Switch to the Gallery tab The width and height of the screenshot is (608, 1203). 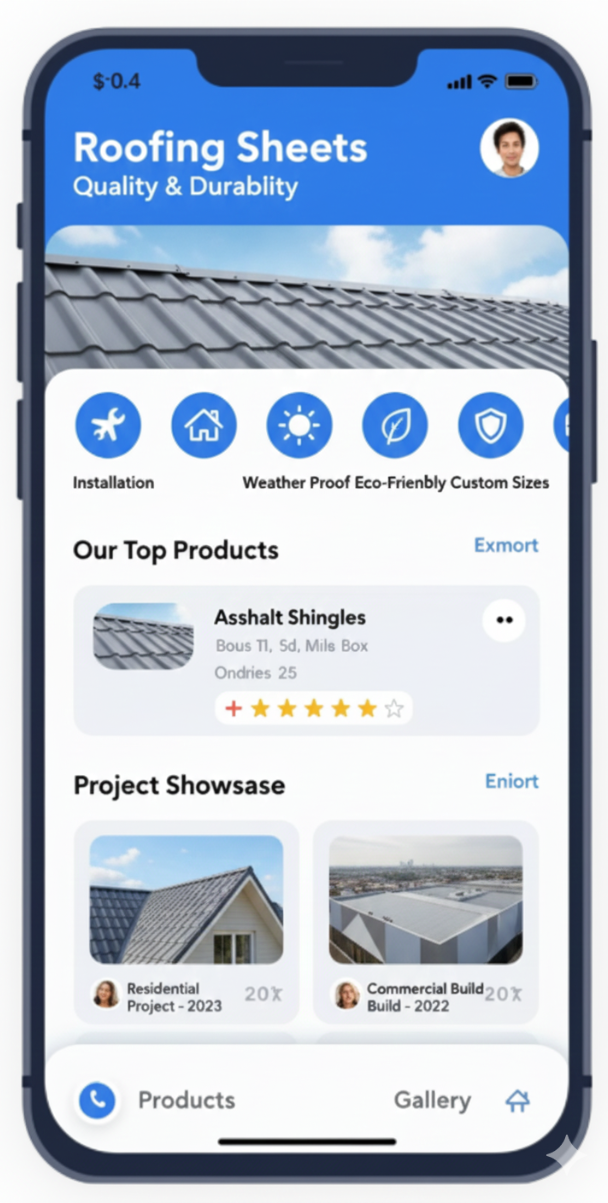[x=432, y=1100]
